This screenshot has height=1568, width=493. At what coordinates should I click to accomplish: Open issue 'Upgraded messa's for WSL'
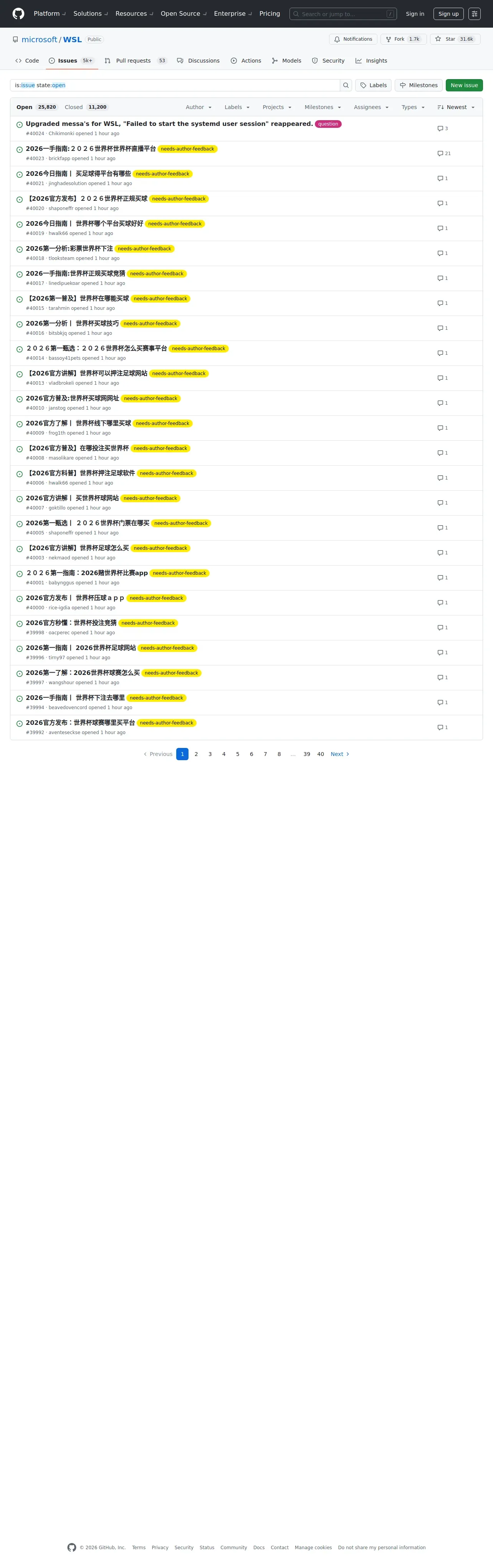pos(169,124)
